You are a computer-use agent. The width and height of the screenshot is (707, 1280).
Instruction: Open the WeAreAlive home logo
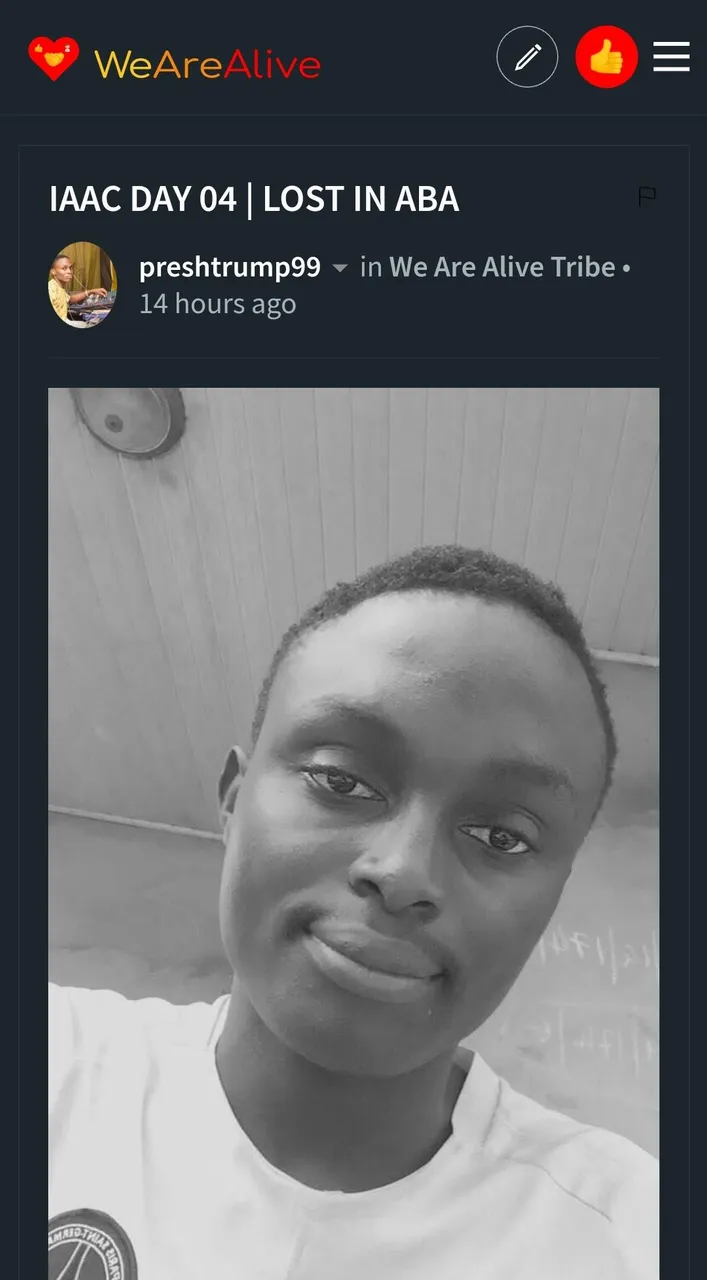click(175, 62)
